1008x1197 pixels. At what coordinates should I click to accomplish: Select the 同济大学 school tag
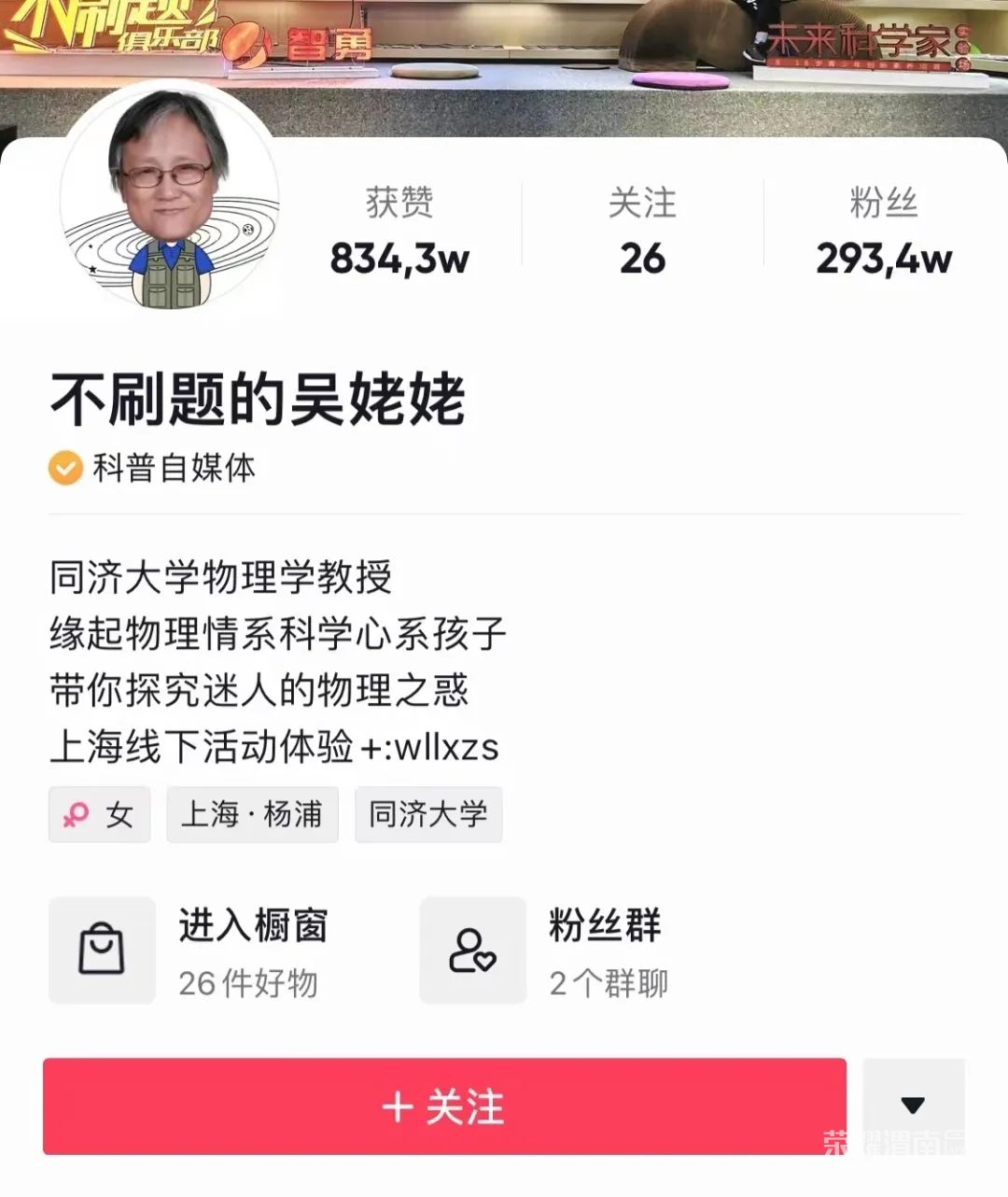428,814
